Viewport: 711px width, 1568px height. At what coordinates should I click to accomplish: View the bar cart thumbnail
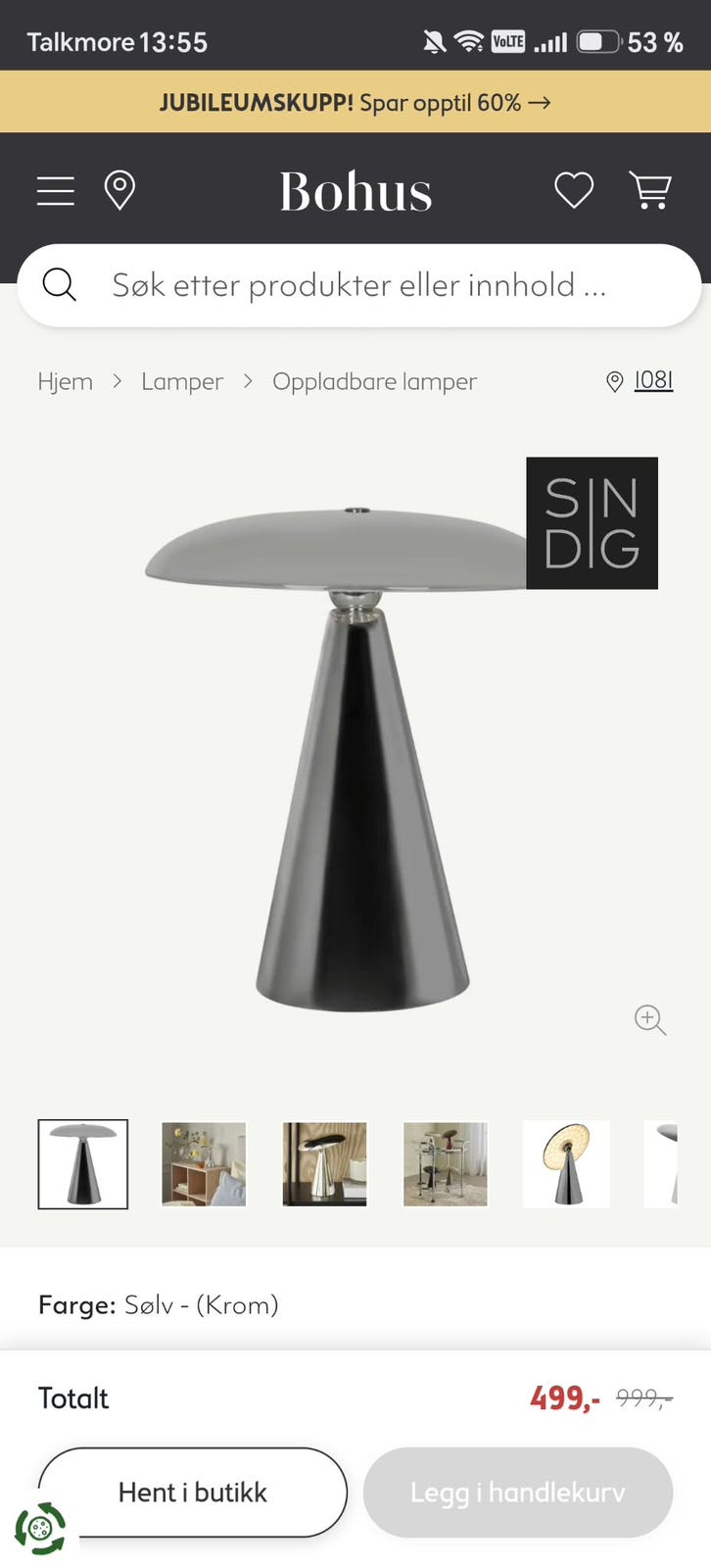[446, 1164]
